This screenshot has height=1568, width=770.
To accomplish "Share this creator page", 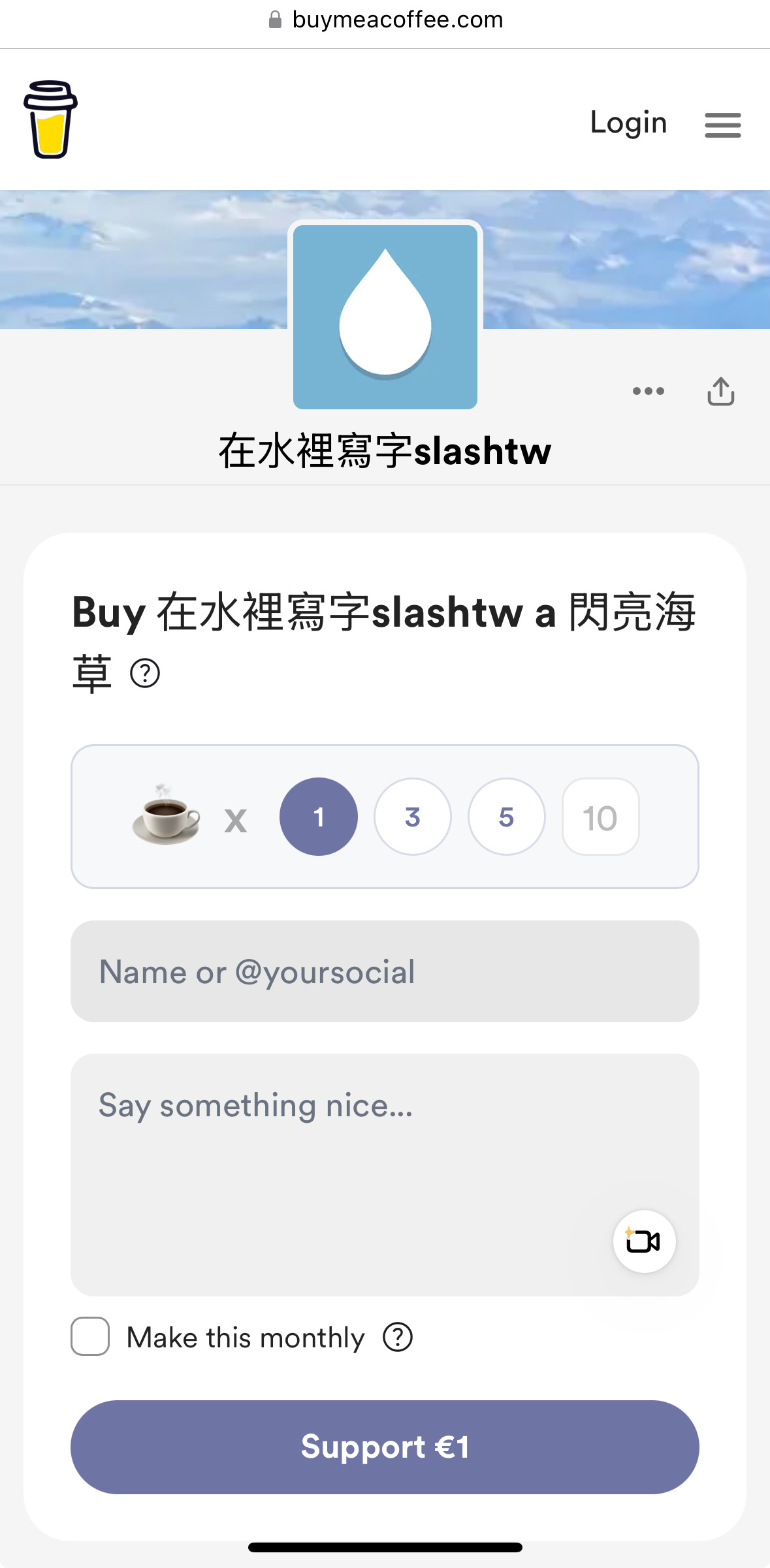I will (721, 391).
